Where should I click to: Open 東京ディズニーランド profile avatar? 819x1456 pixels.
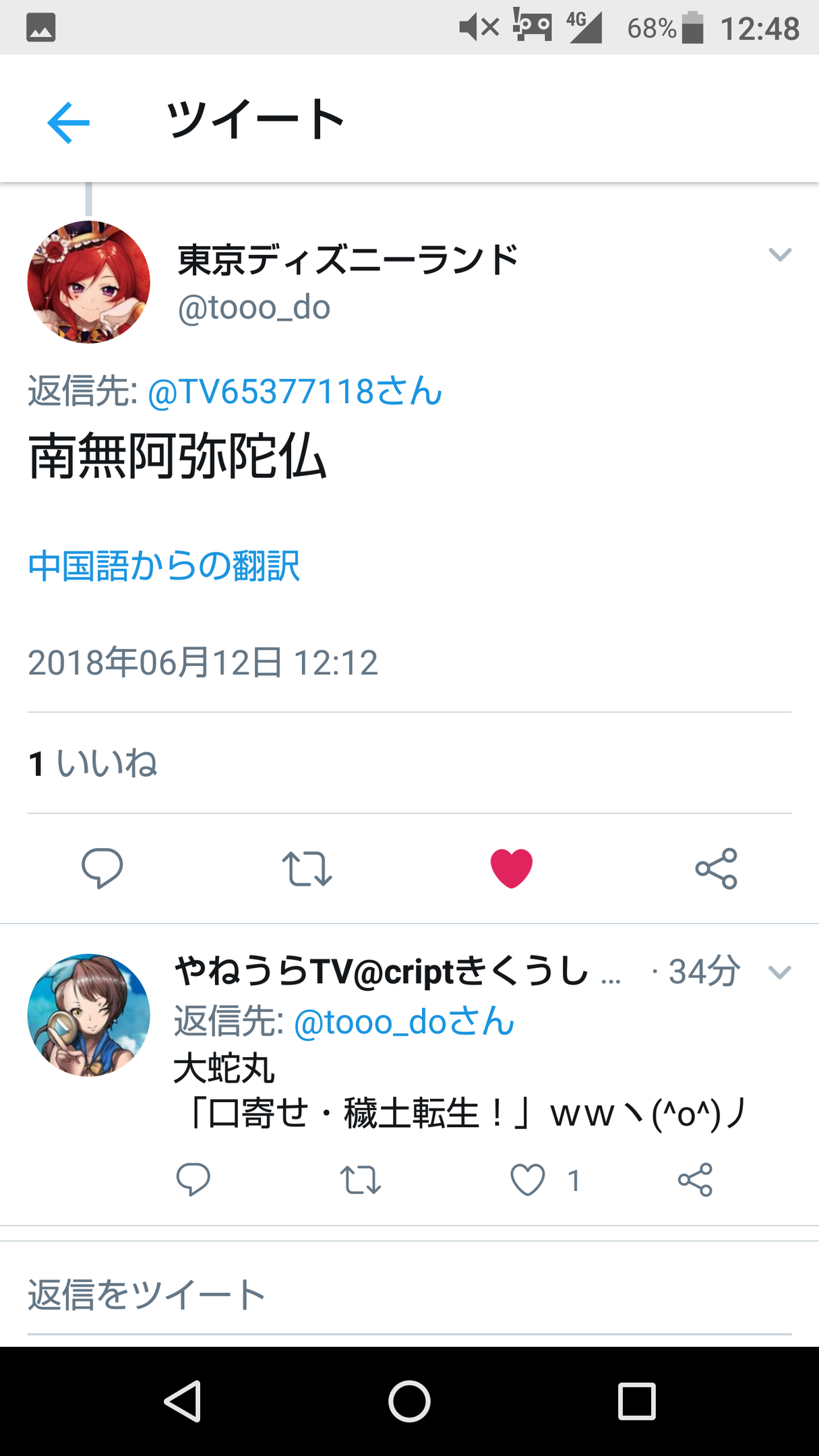point(88,282)
